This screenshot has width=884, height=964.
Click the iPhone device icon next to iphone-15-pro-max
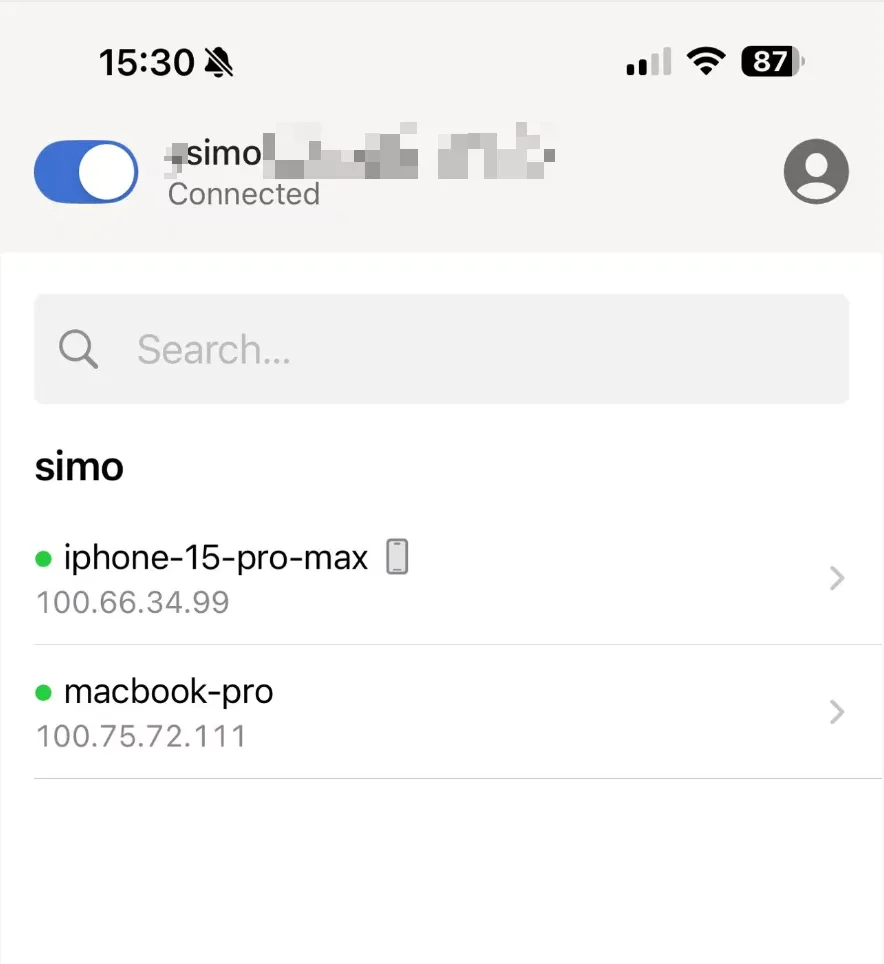click(x=398, y=556)
